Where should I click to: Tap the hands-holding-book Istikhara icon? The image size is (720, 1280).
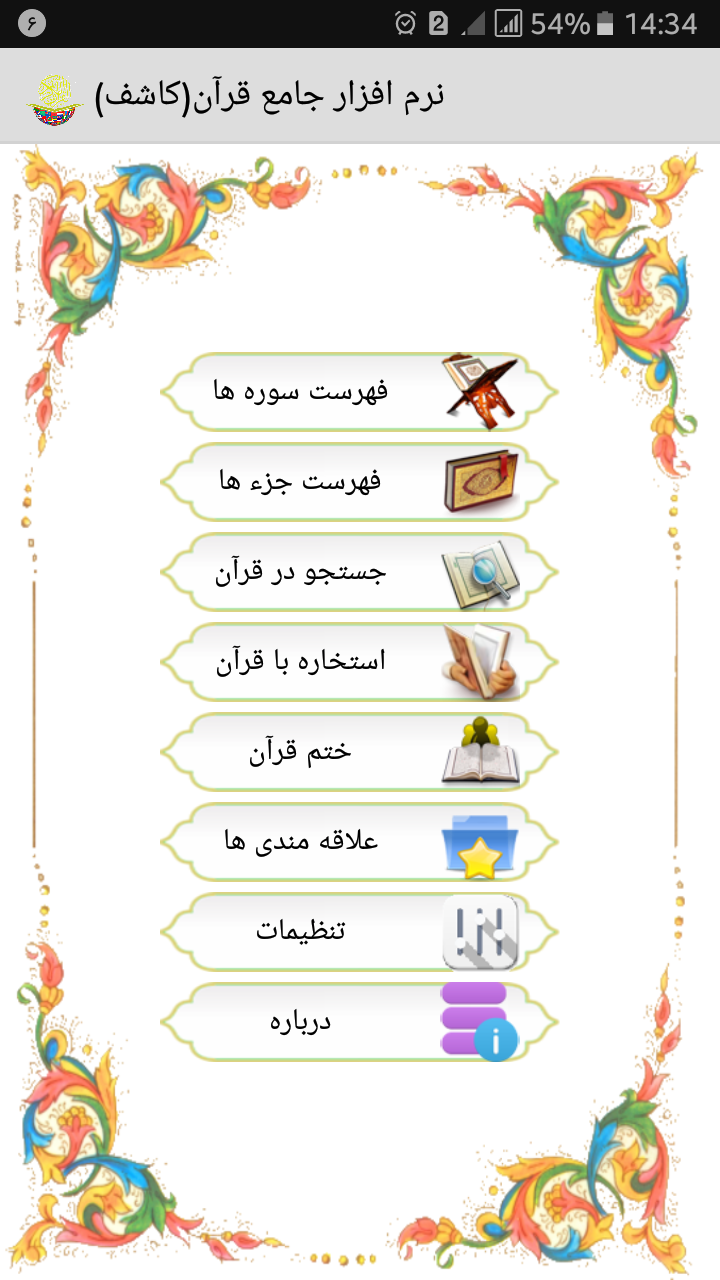[478, 660]
